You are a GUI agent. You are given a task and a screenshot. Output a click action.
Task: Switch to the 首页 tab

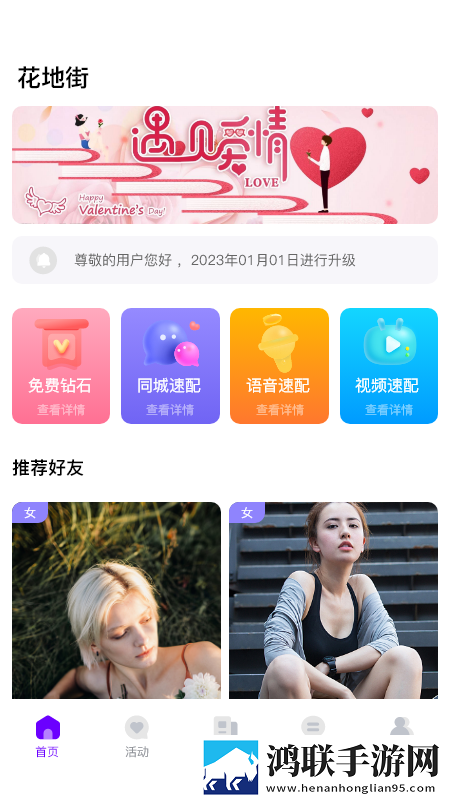pyautogui.click(x=47, y=736)
